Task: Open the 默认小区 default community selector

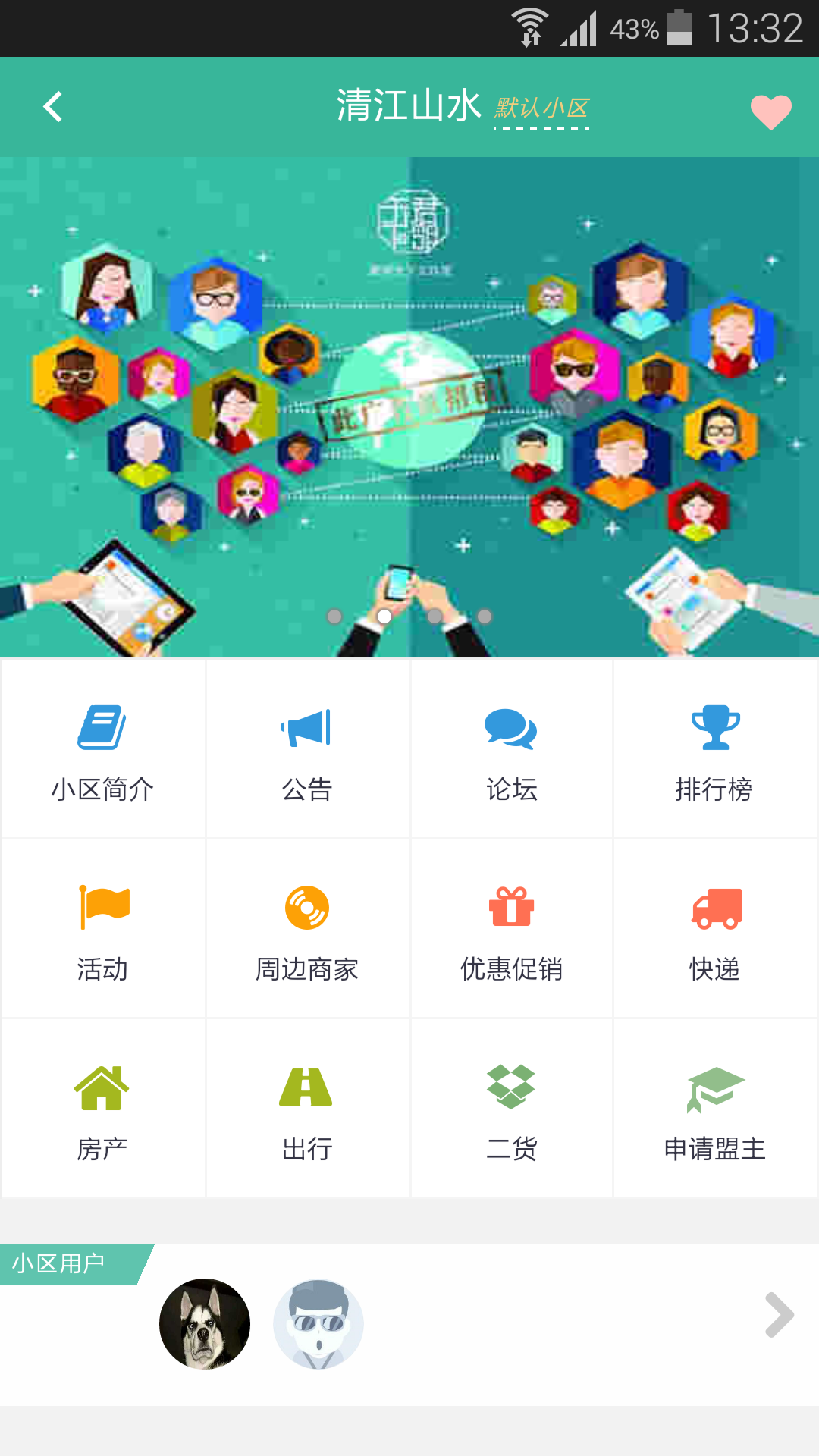Action: (x=541, y=108)
